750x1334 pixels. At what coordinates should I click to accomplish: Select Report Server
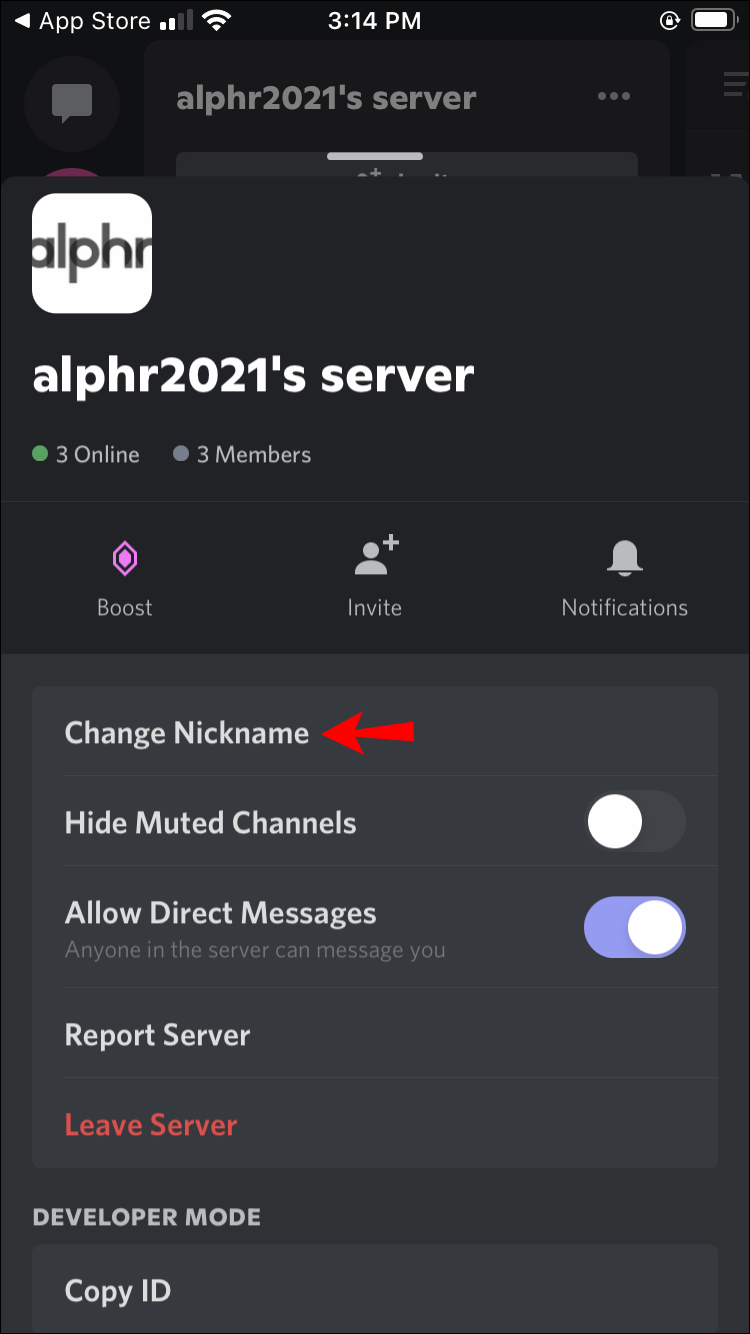158,1035
